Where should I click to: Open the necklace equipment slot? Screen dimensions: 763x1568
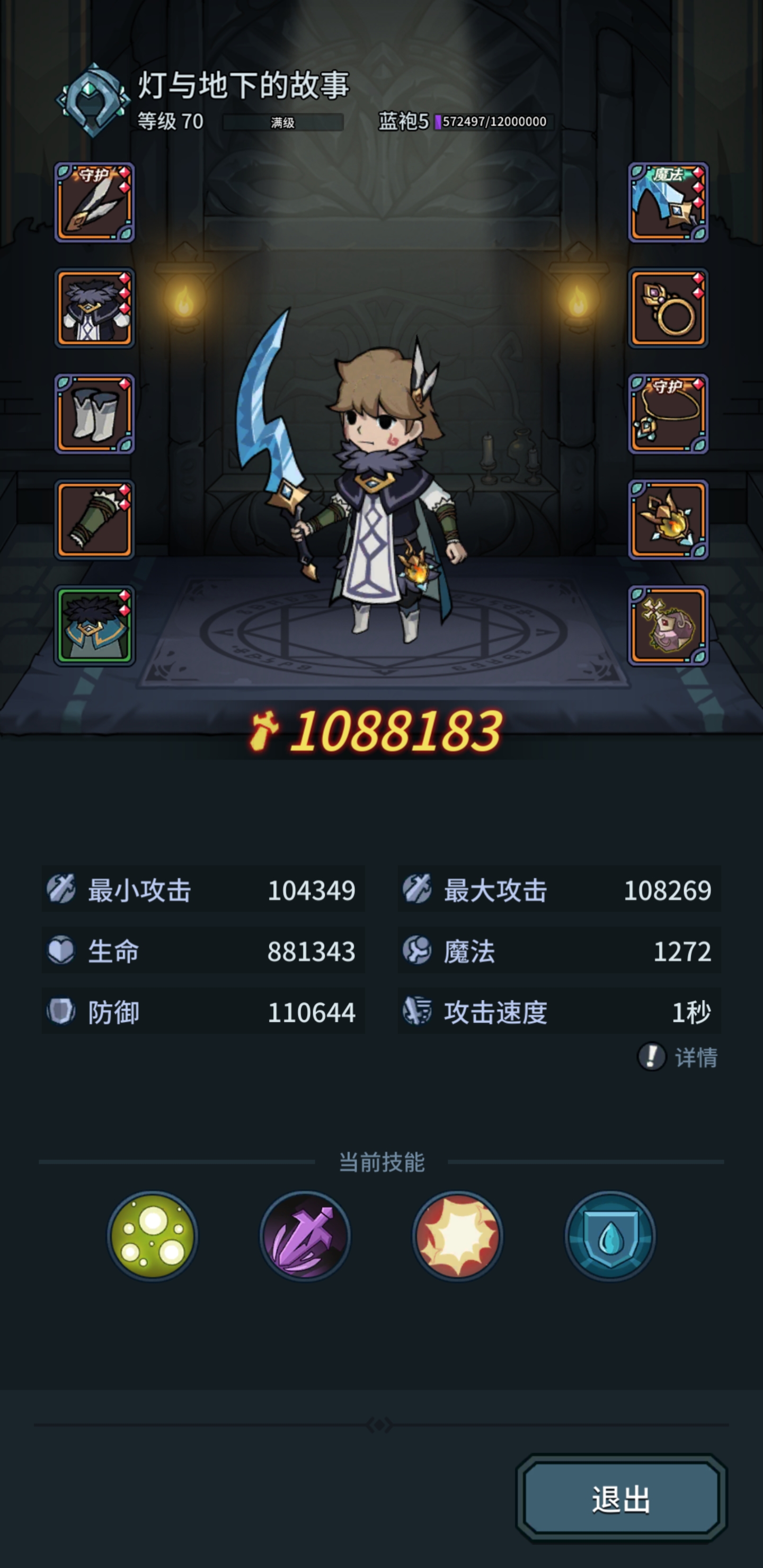pyautogui.click(x=668, y=414)
